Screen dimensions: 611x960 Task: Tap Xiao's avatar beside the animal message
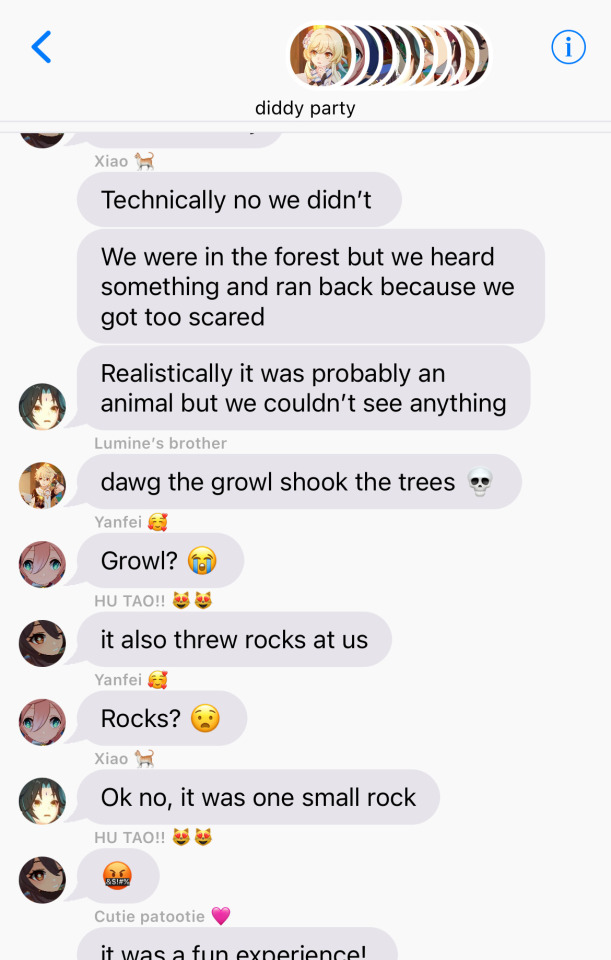[43, 407]
